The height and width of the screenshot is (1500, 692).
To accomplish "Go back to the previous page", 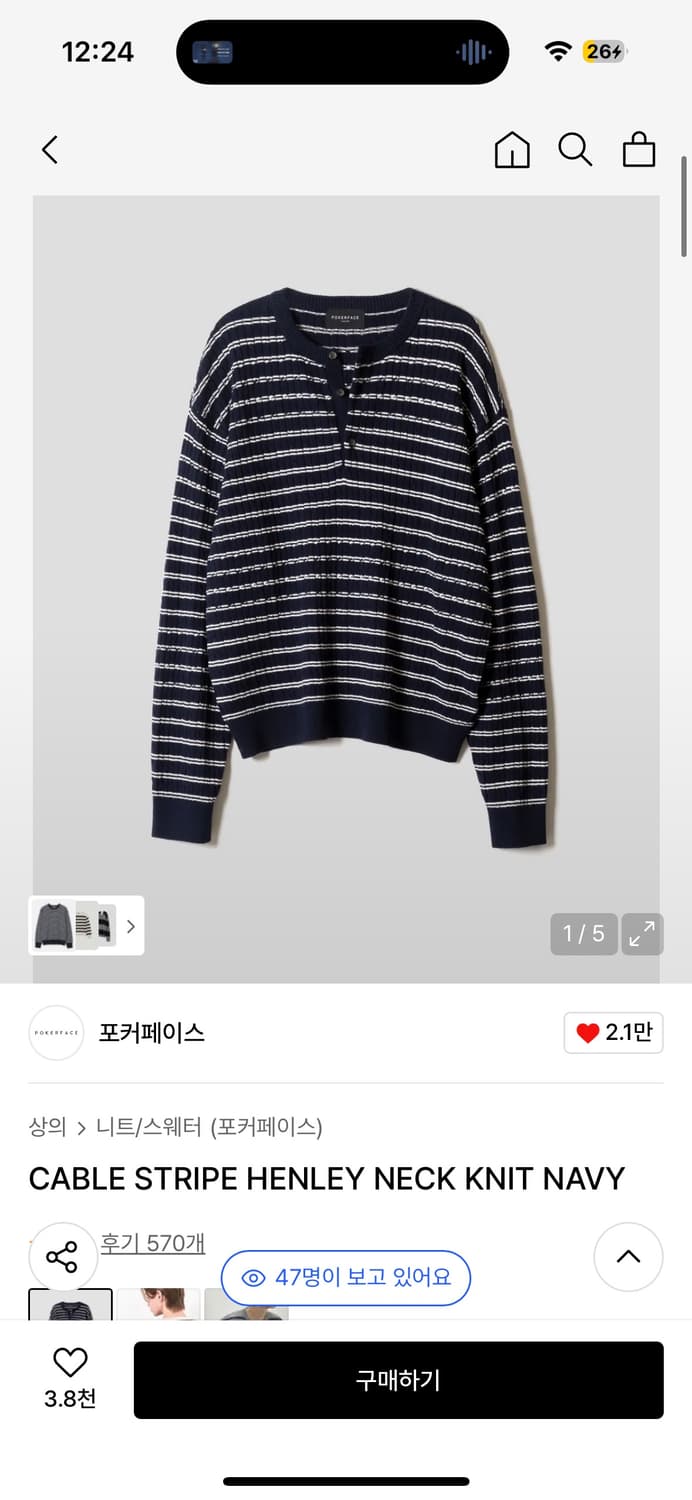I will tap(50, 150).
